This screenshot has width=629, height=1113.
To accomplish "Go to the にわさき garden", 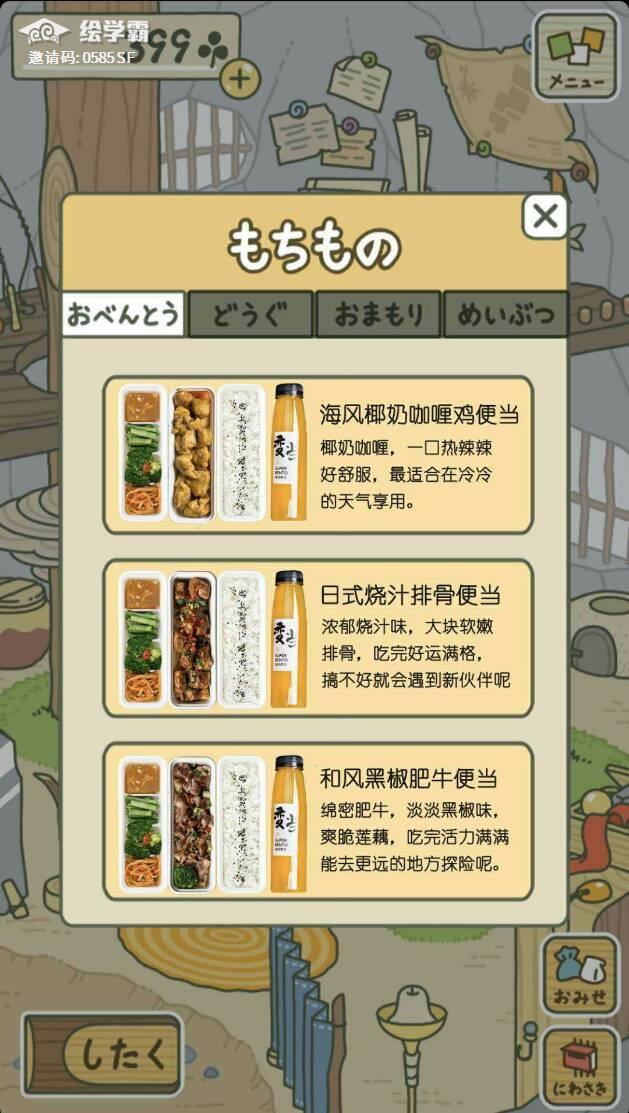I will 580,1066.
